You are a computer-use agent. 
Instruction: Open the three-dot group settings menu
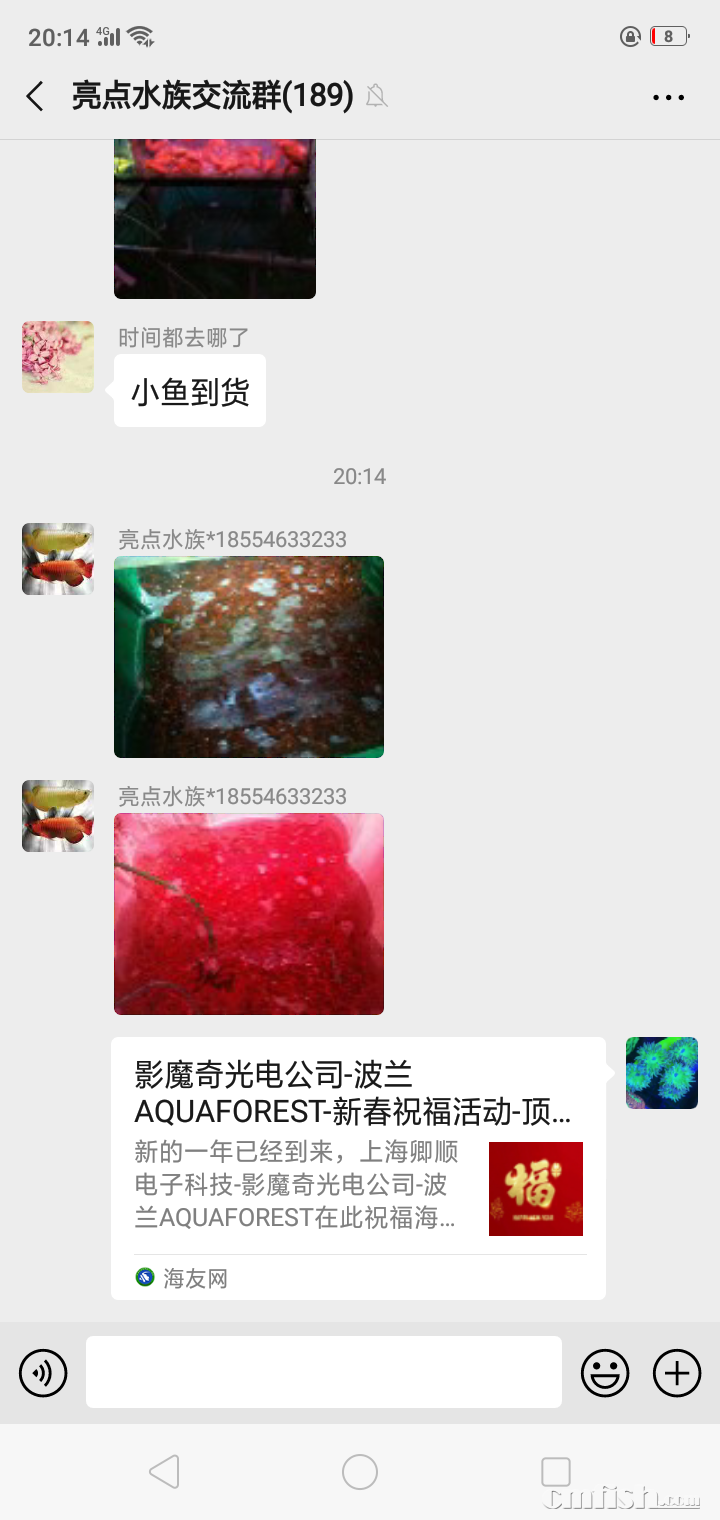666,96
